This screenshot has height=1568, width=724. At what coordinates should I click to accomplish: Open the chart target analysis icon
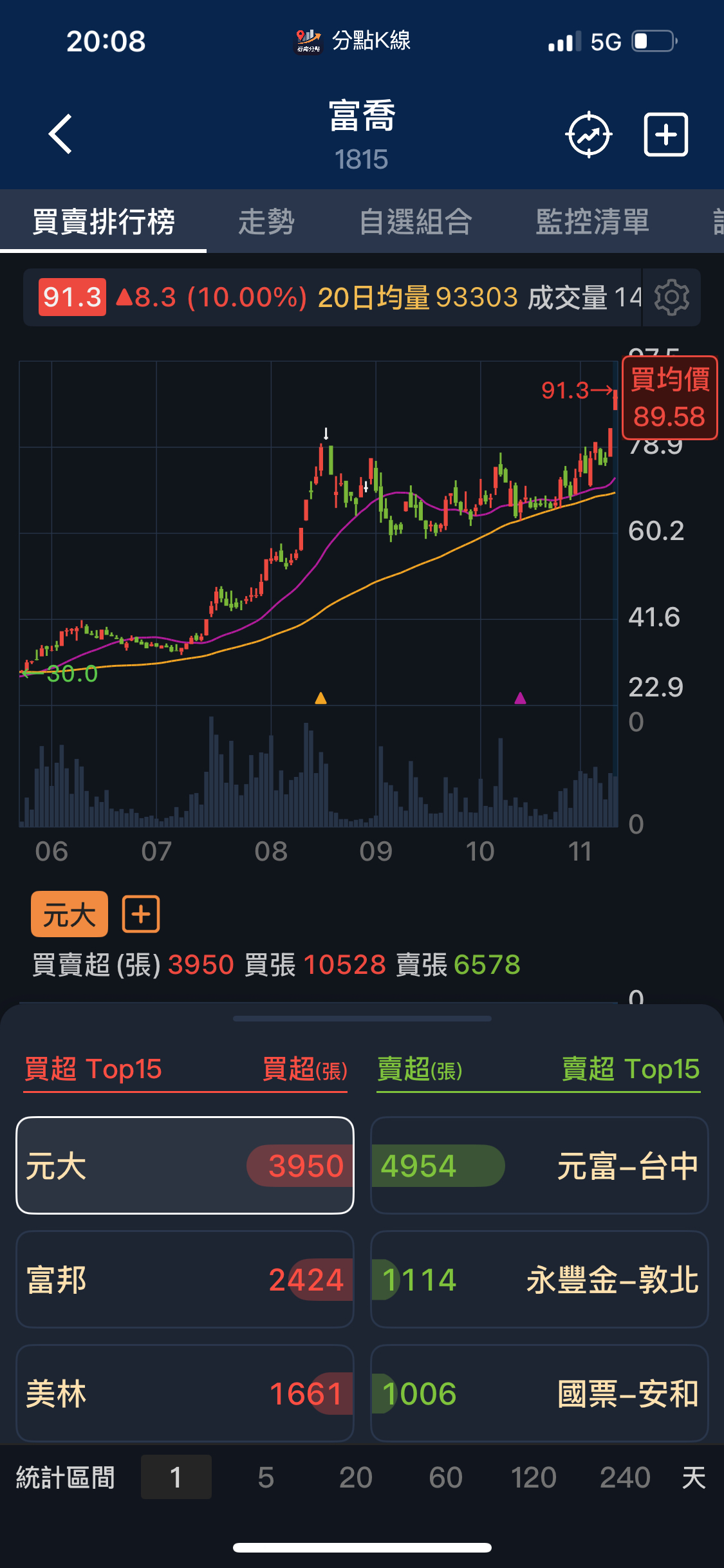[588, 135]
